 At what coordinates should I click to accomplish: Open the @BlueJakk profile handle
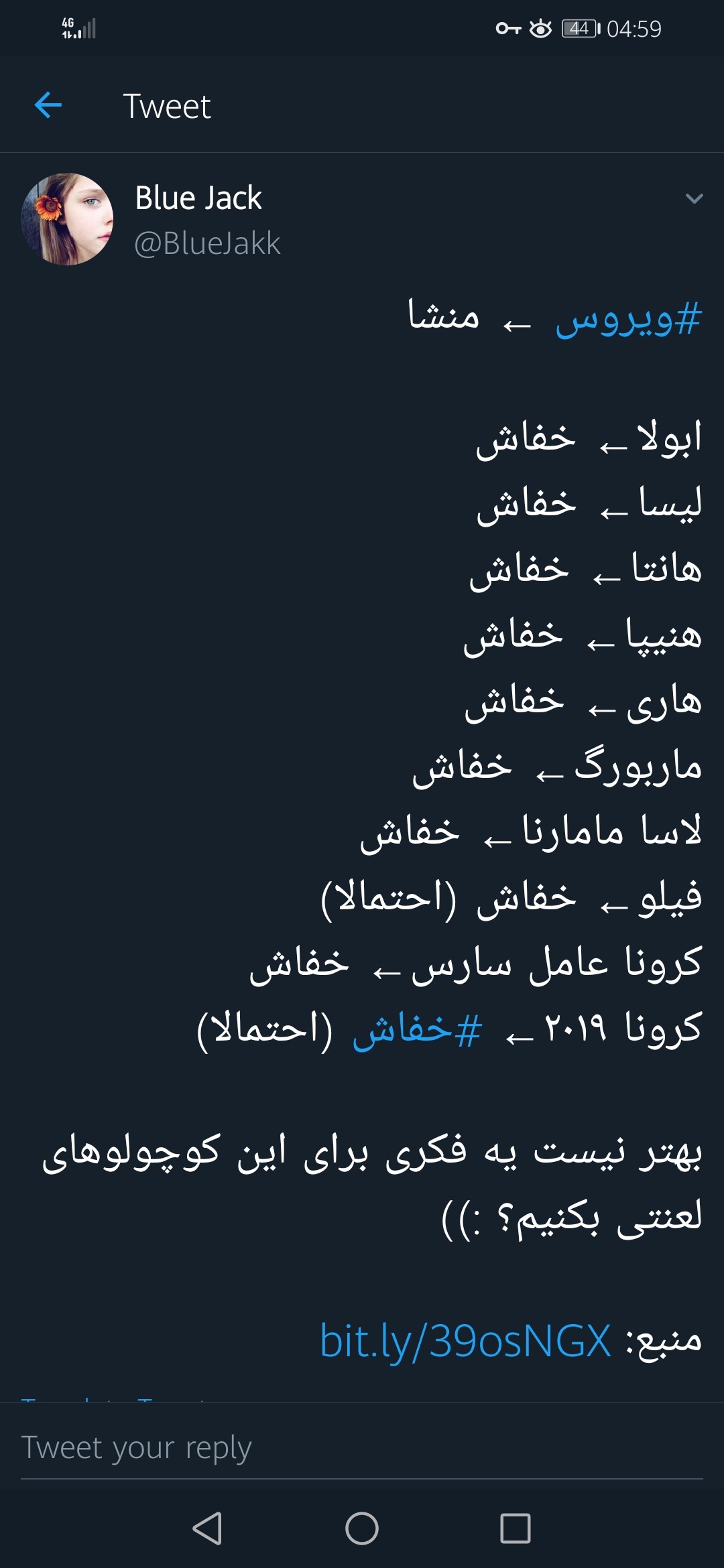pyautogui.click(x=207, y=243)
